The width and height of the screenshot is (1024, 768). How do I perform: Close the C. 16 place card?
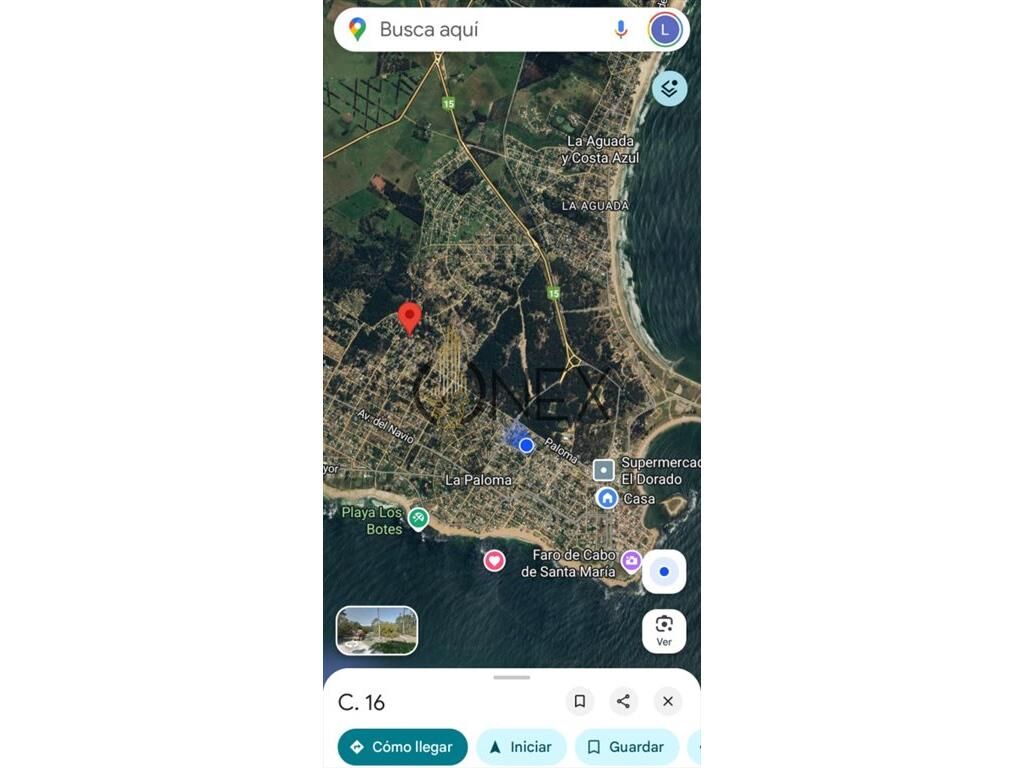pos(668,701)
